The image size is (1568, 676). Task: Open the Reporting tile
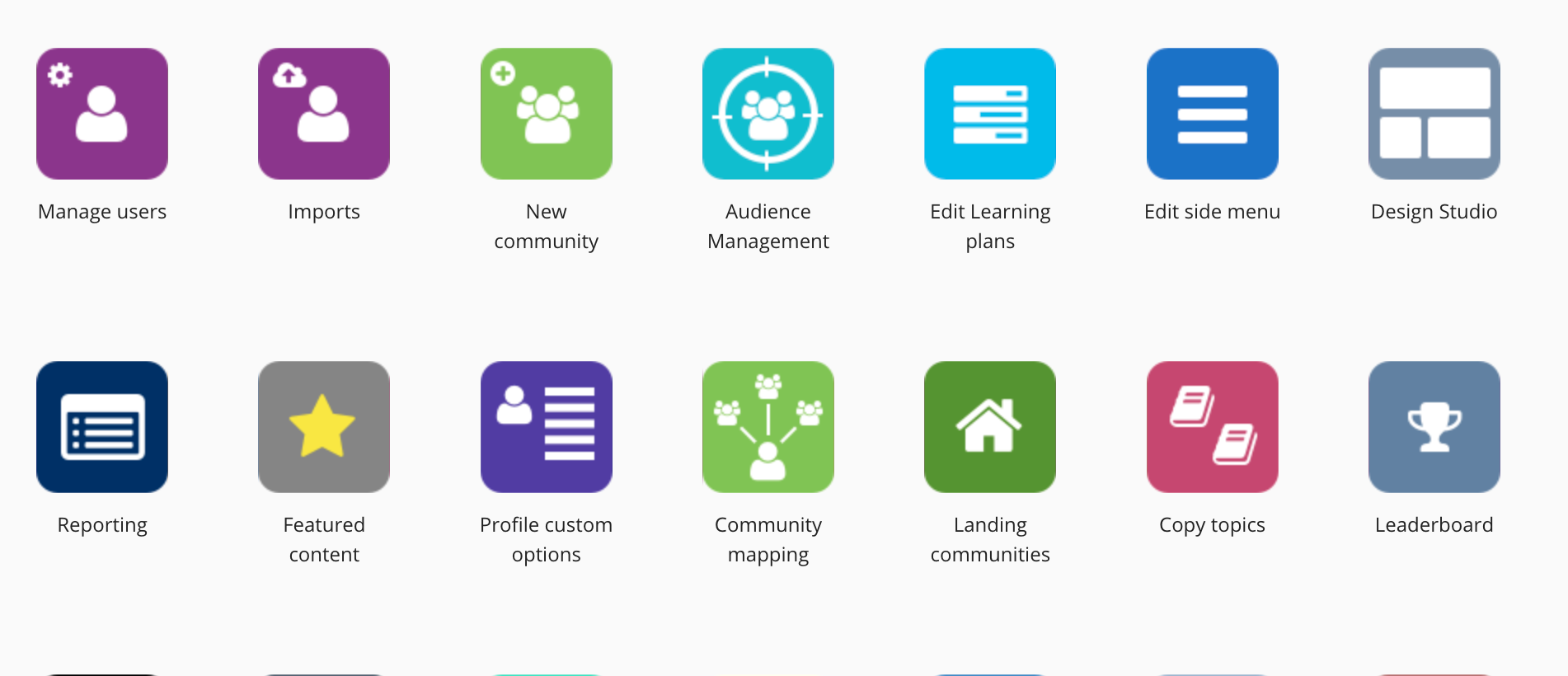click(102, 427)
